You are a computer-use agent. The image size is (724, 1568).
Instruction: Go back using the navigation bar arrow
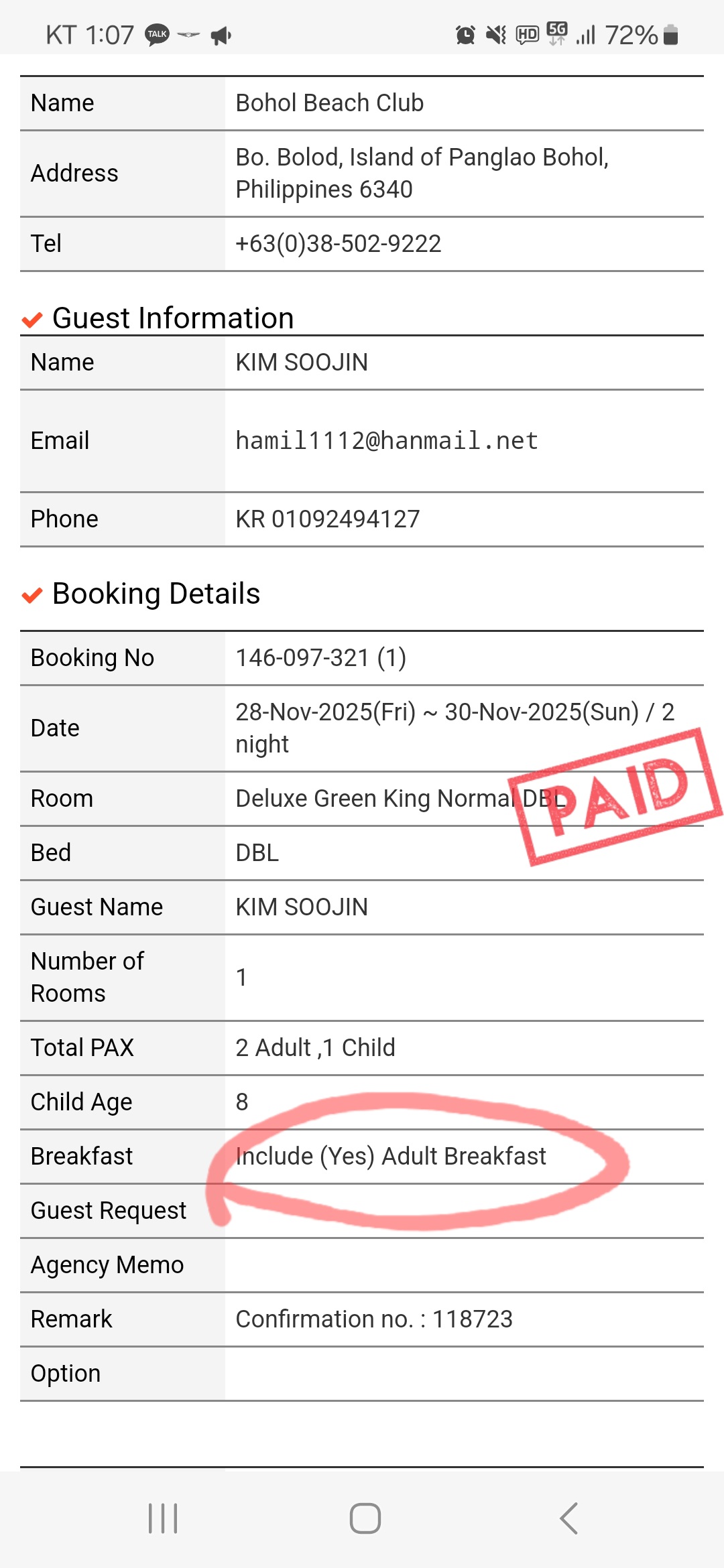(x=568, y=1518)
